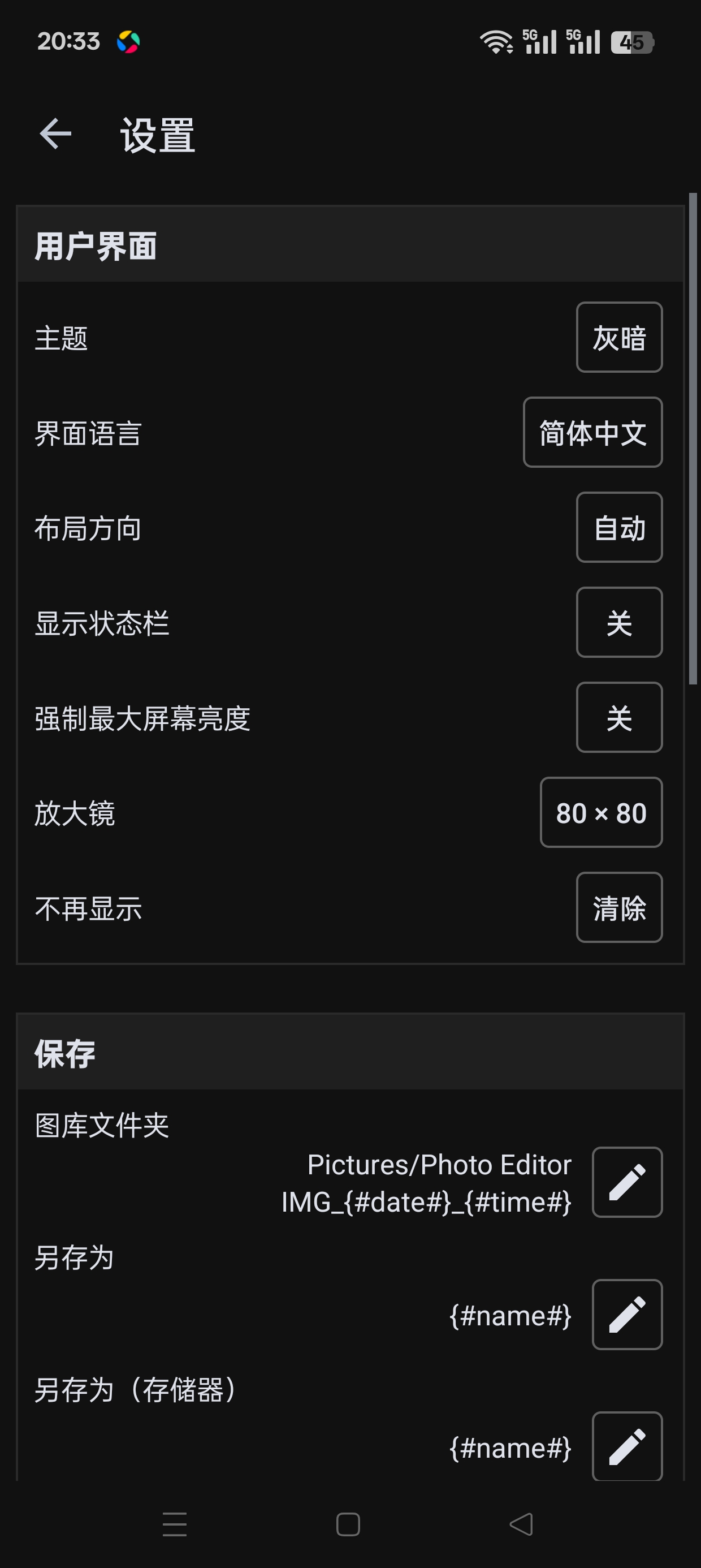Toggle the 显示状态栏 option
Image resolution: width=701 pixels, height=1568 pixels.
619,622
